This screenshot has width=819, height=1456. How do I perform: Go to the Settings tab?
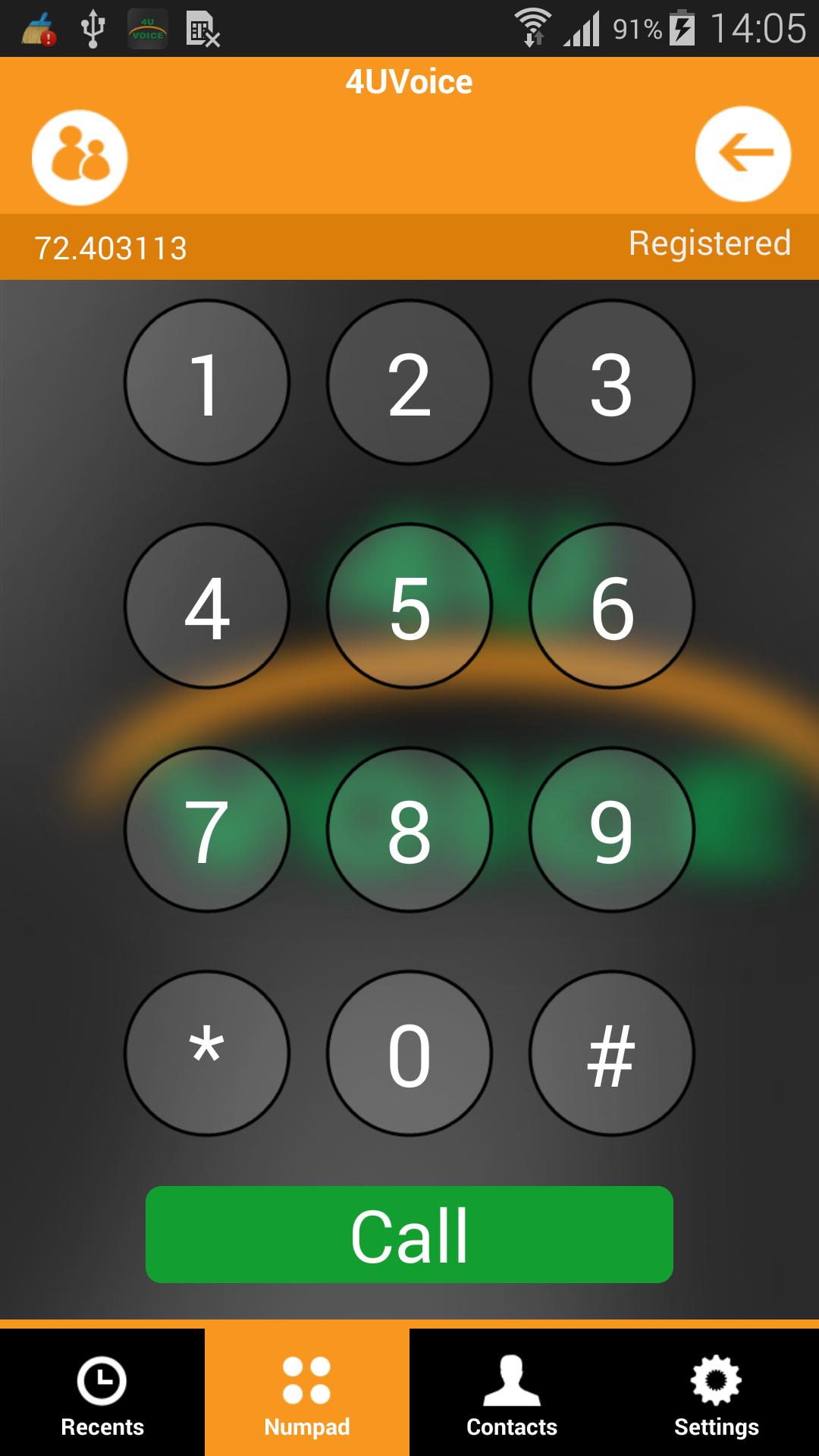(717, 1394)
